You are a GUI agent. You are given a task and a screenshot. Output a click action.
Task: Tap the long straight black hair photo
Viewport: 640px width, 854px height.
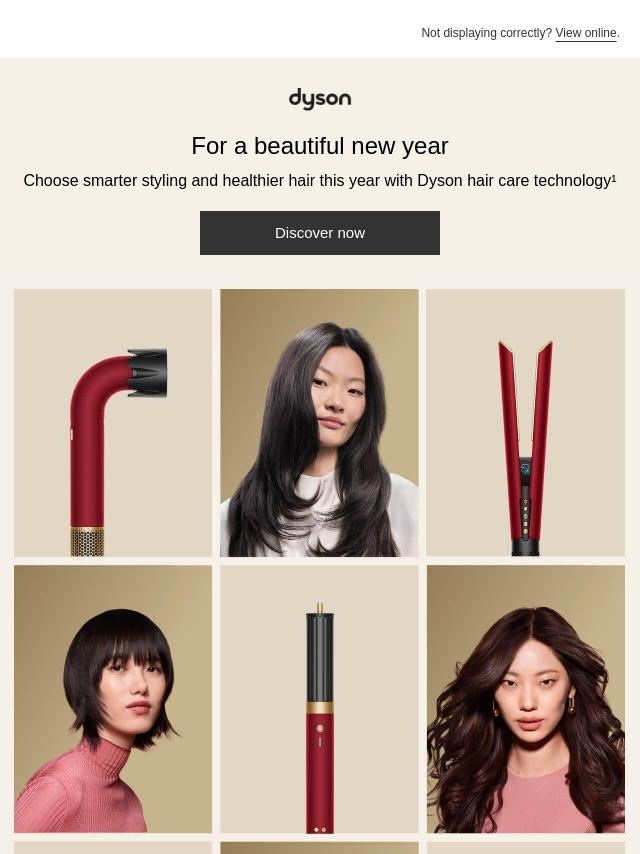pyautogui.click(x=319, y=423)
